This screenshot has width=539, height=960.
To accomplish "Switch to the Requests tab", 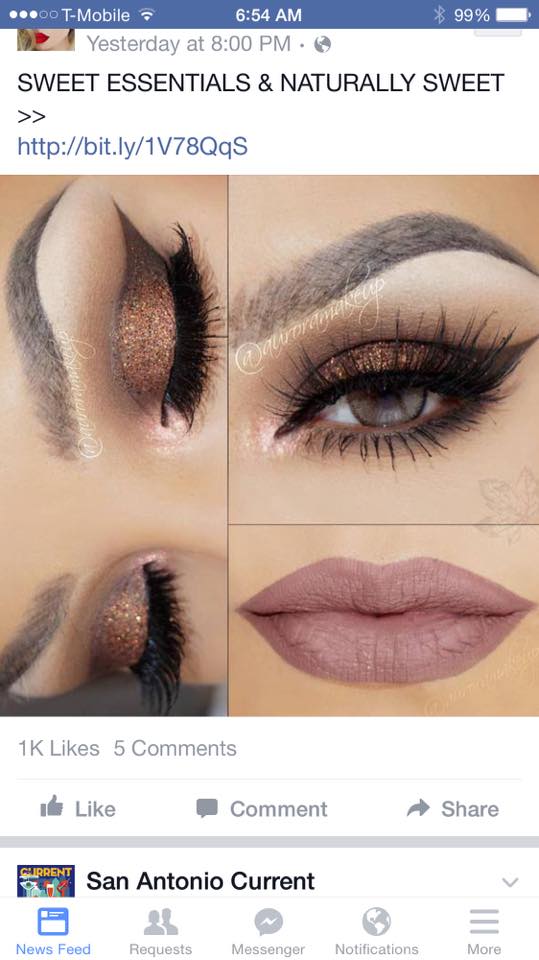I will (x=160, y=931).
